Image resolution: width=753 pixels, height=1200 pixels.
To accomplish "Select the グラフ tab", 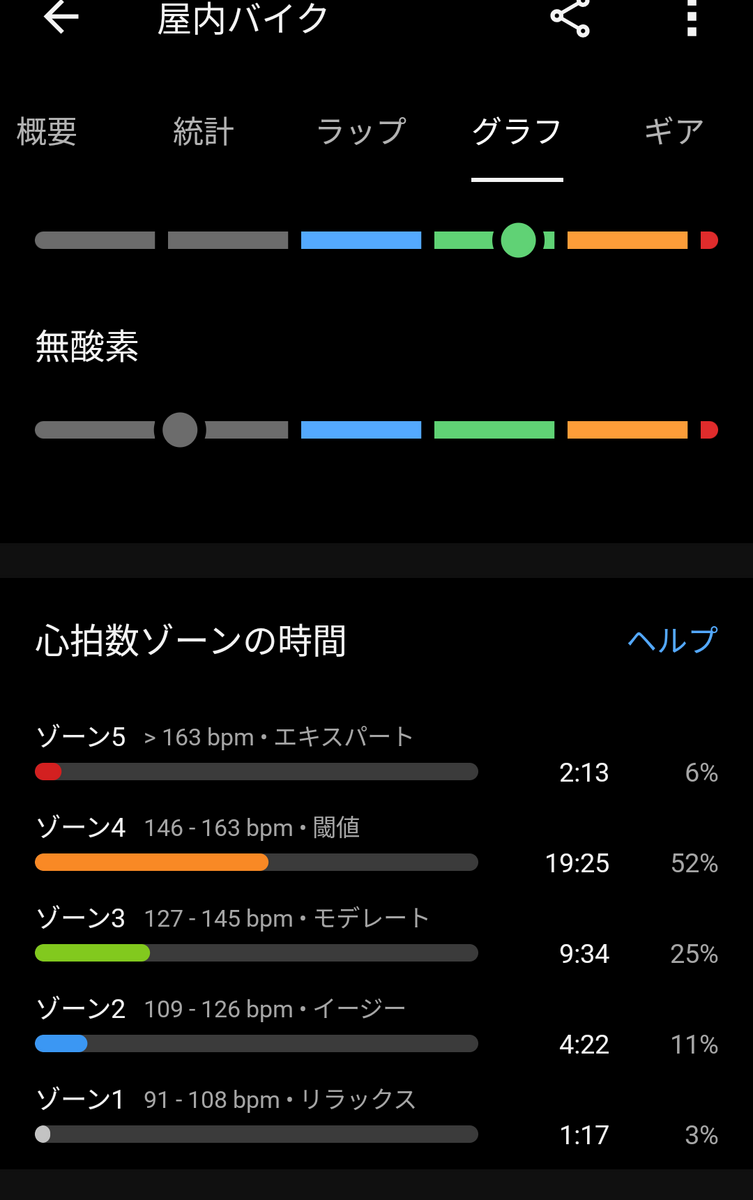I will (x=517, y=131).
